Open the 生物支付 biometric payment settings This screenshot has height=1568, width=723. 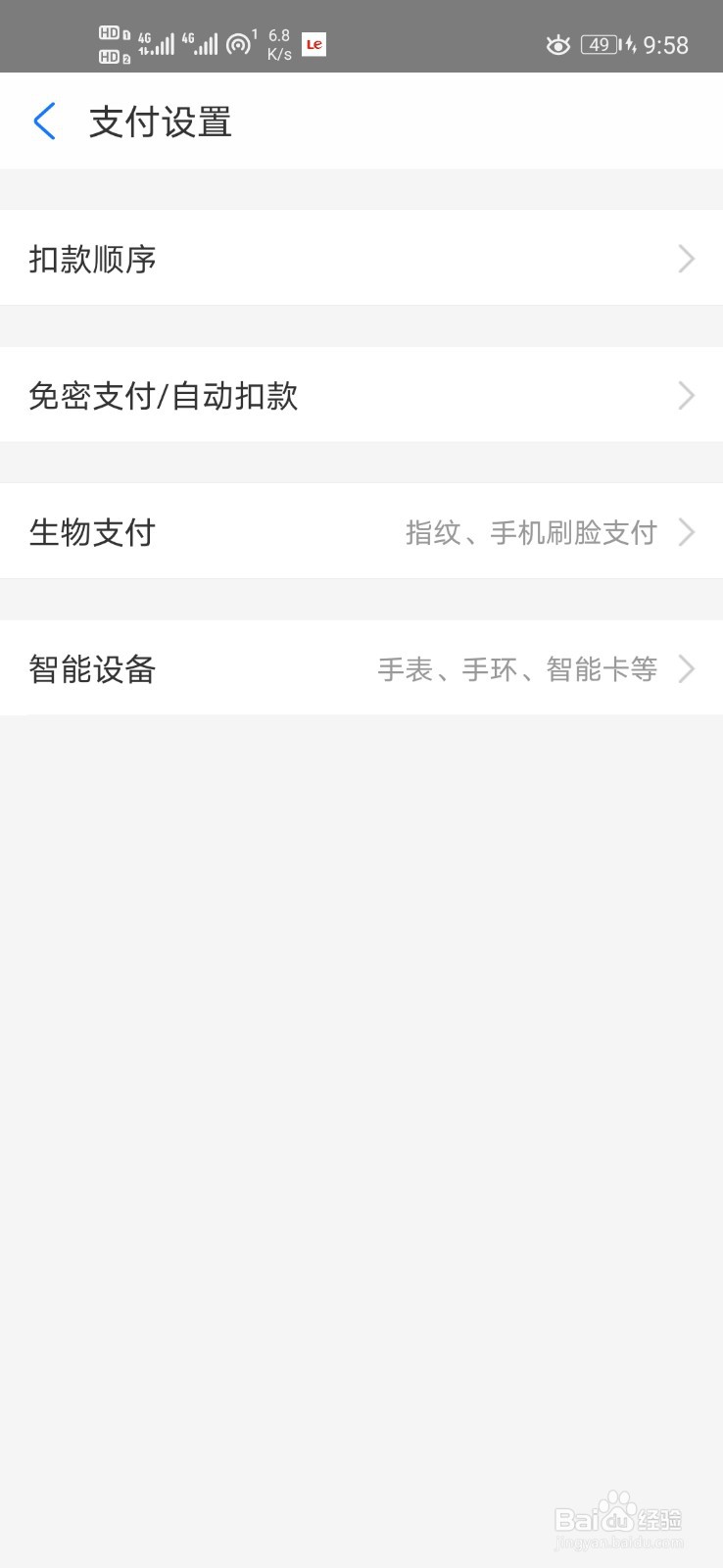pyautogui.click(x=361, y=531)
